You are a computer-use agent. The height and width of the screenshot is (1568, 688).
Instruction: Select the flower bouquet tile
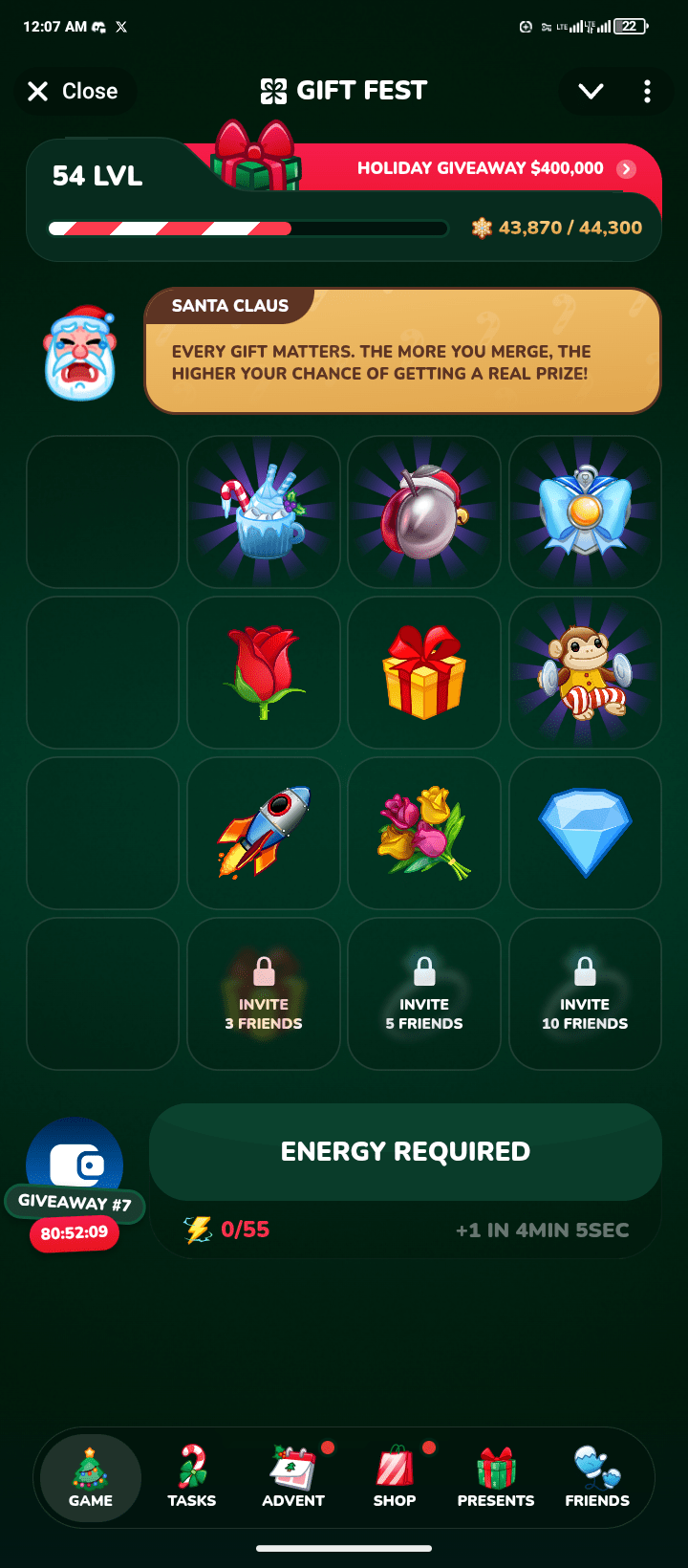pyautogui.click(x=424, y=832)
